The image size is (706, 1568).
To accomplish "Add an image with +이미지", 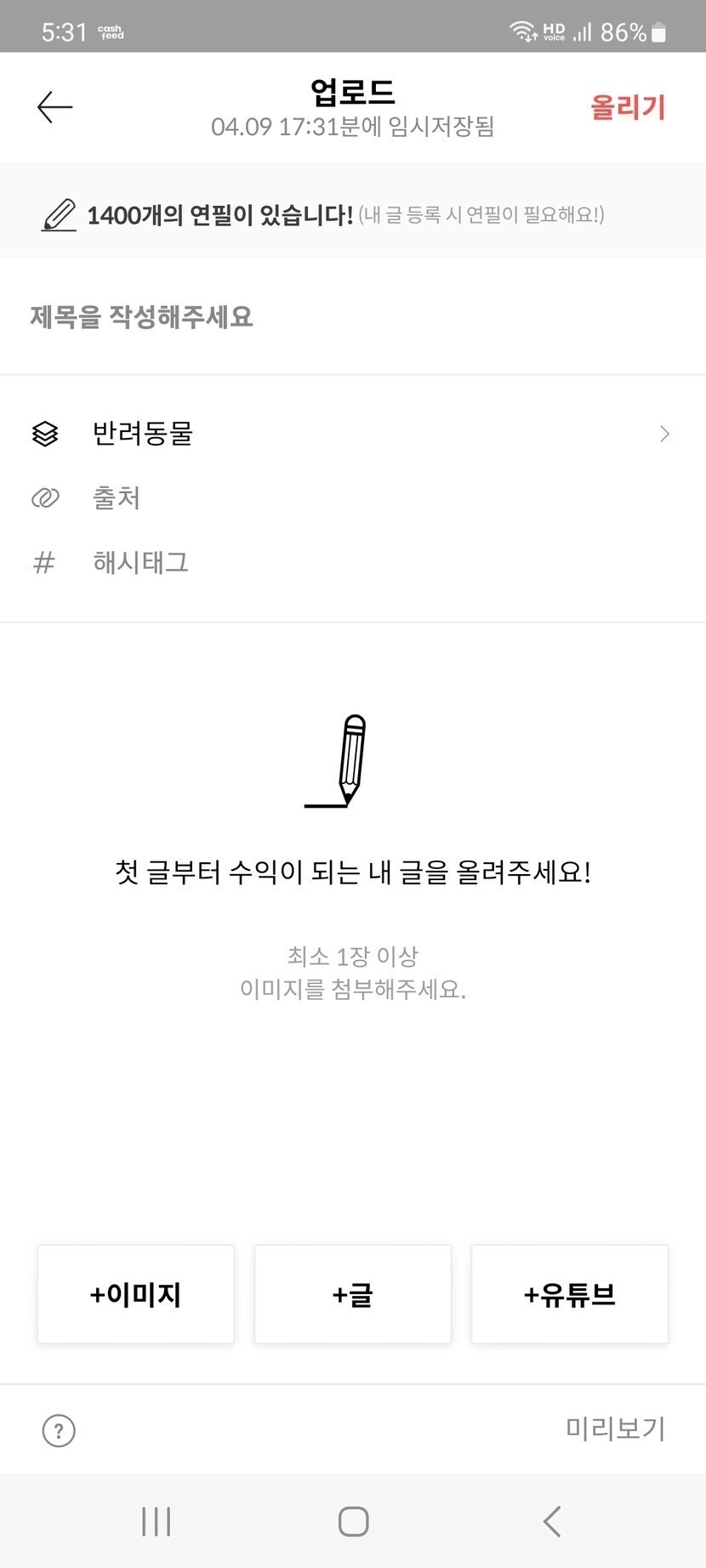I will pos(136,1294).
